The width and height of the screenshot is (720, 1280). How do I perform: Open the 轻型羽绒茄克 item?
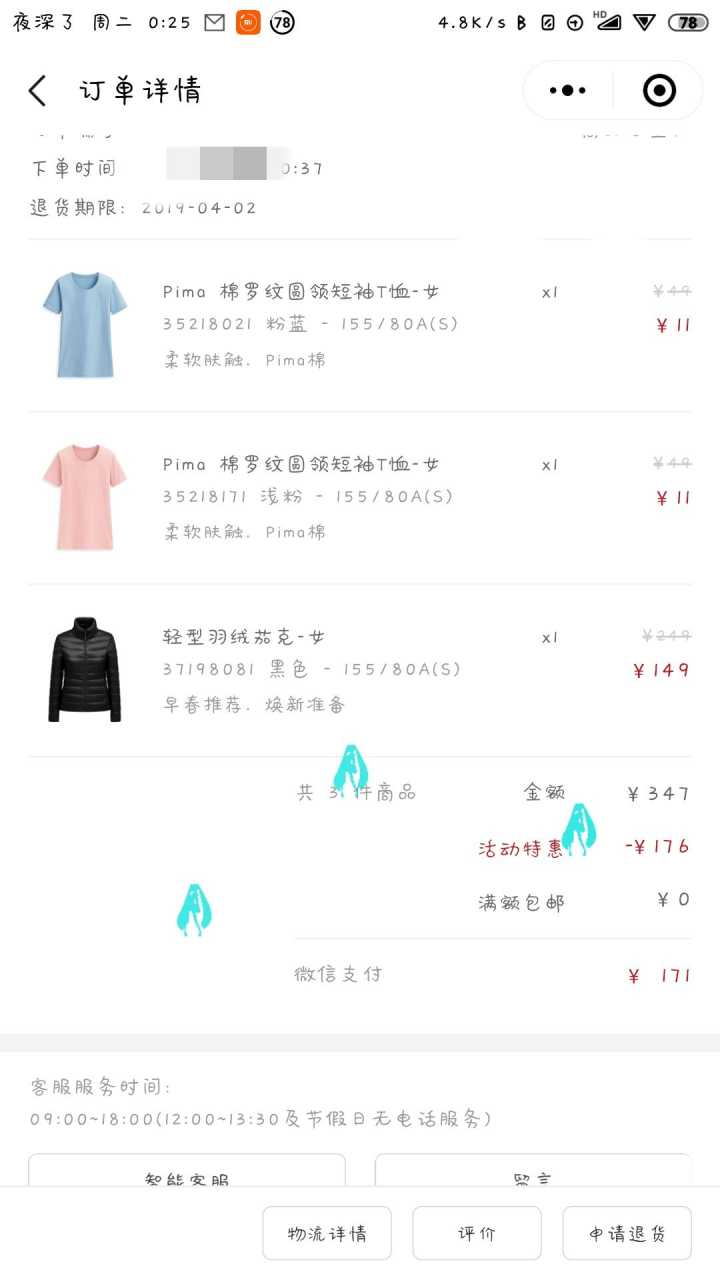tap(300, 670)
